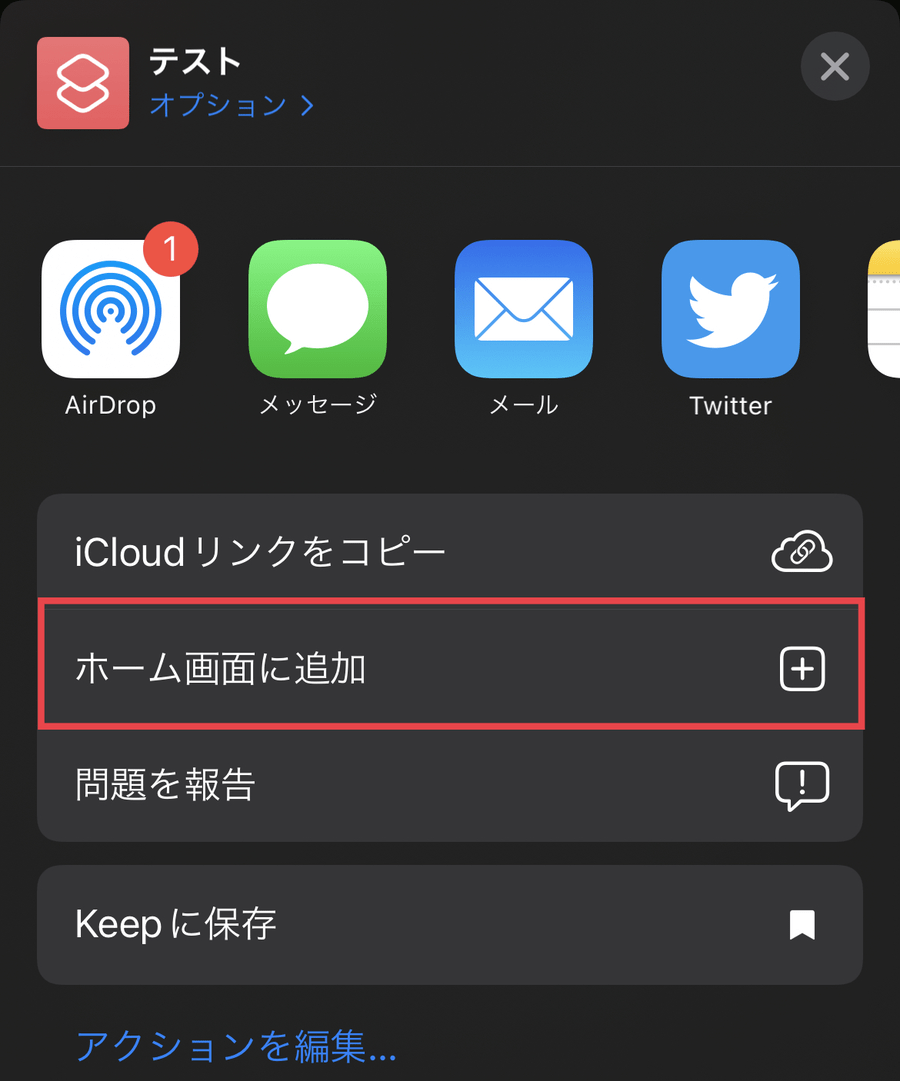Tap the bookmark icon on Keepに保存 row
Image resolution: width=900 pixels, height=1081 pixels.
(x=802, y=925)
